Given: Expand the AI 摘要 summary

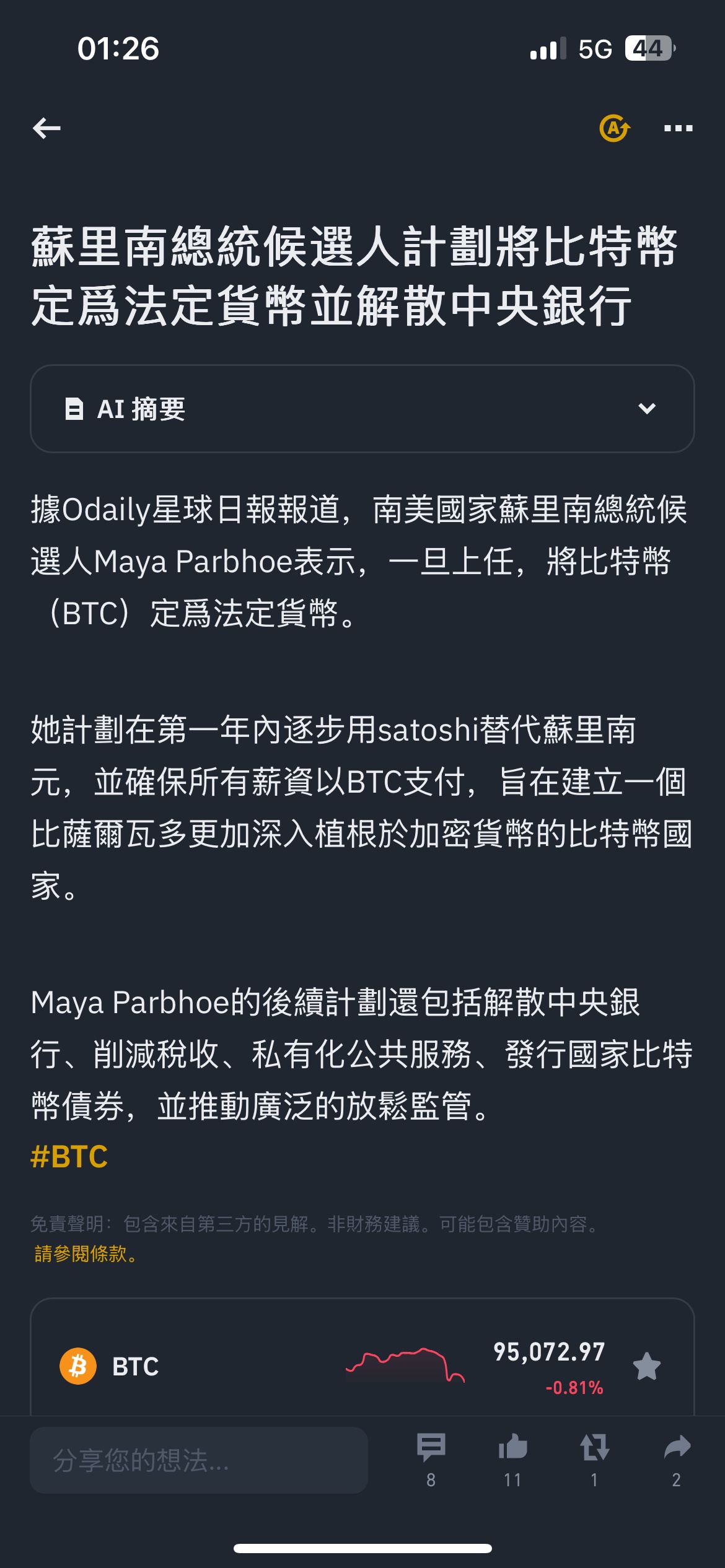Looking at the screenshot, I should point(362,409).
